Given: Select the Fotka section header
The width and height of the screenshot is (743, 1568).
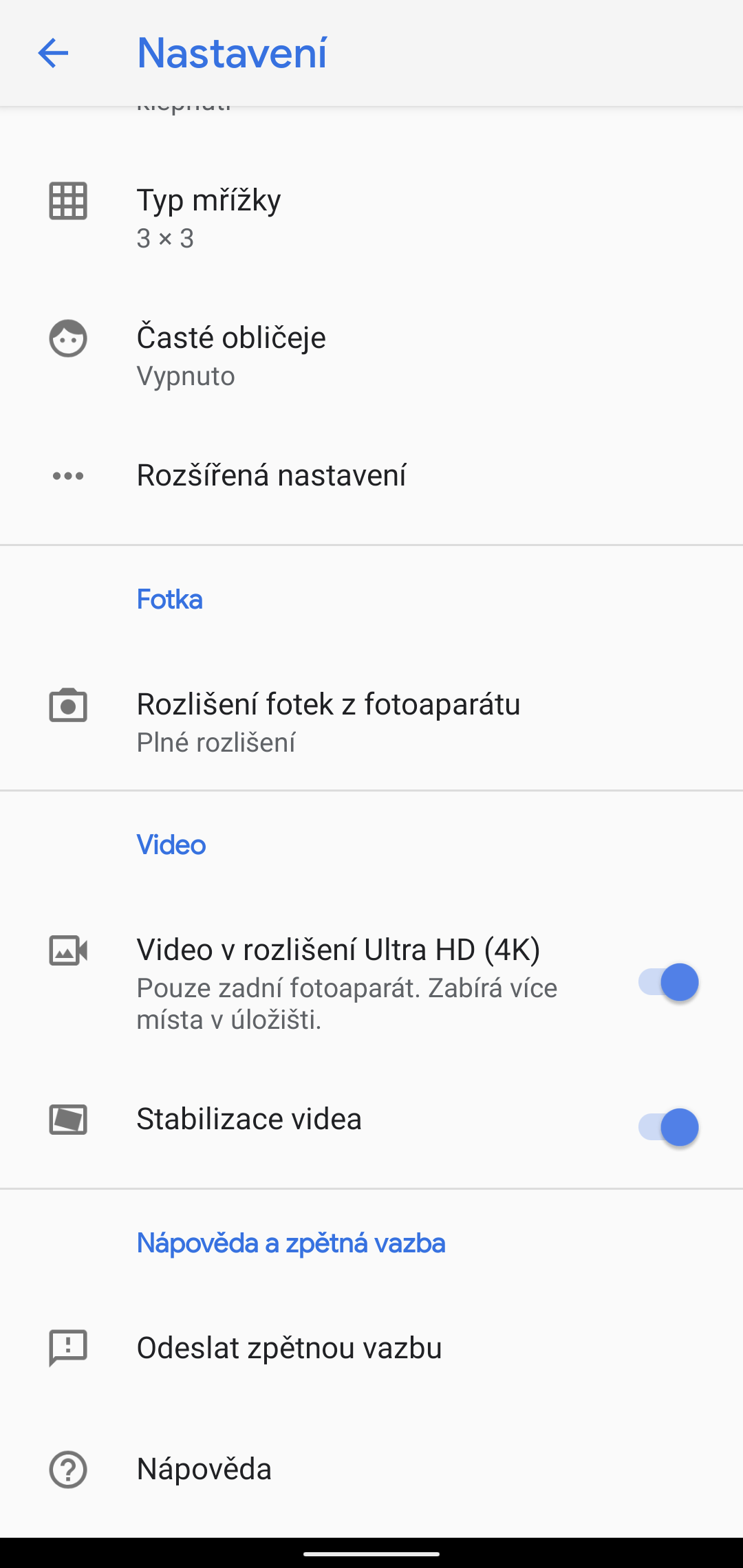Looking at the screenshot, I should [x=169, y=600].
